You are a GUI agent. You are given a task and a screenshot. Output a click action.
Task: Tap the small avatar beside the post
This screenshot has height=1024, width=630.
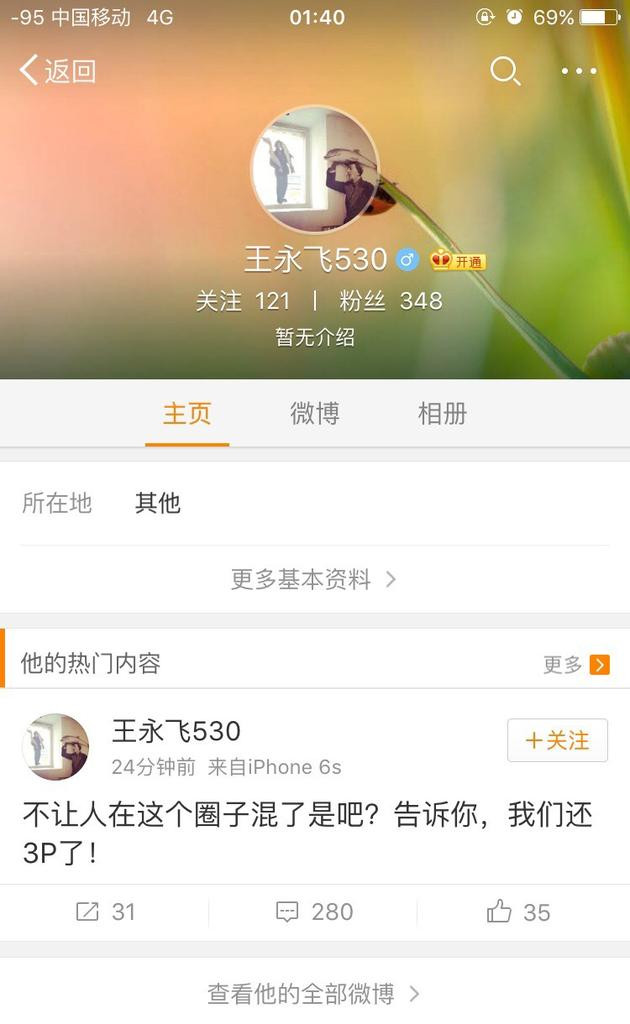pyautogui.click(x=55, y=747)
